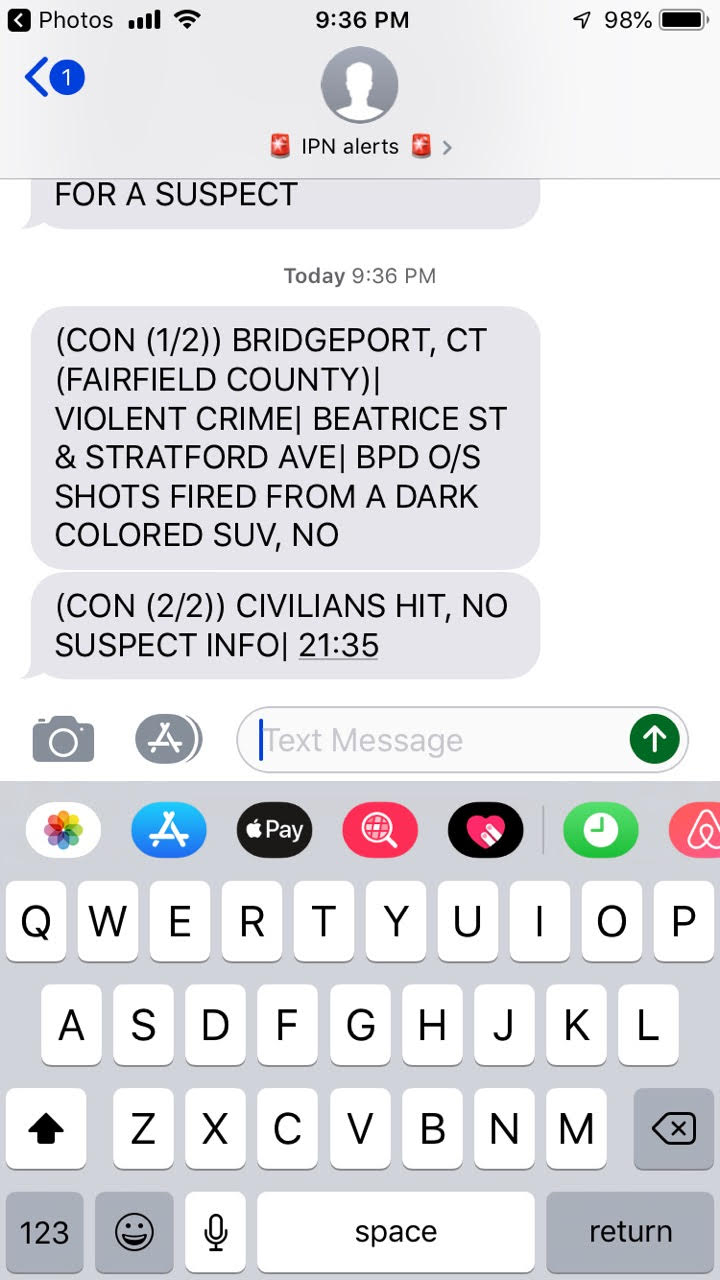The height and width of the screenshot is (1280, 720).
Task: Send the message with the green arrow
Action: coord(654,740)
